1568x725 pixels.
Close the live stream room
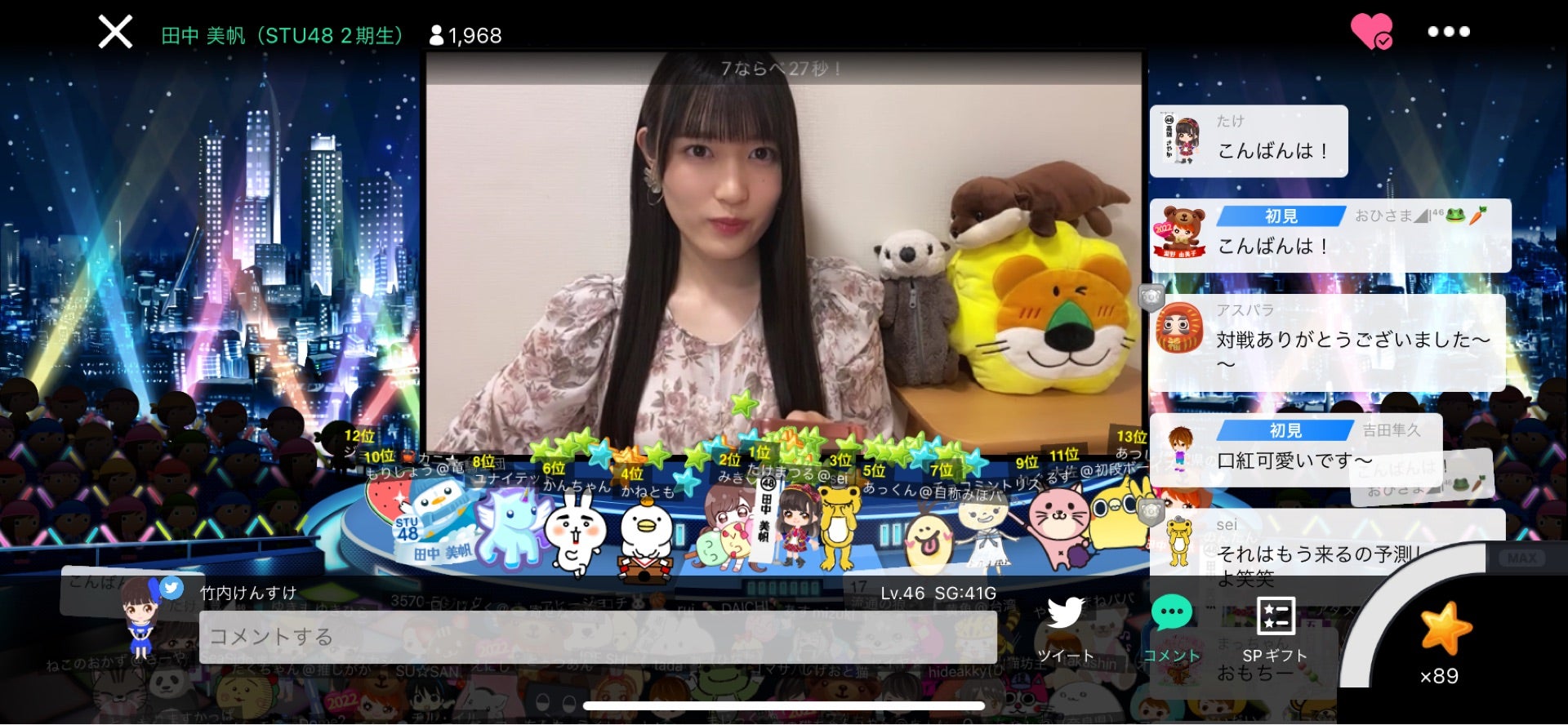click(x=115, y=33)
